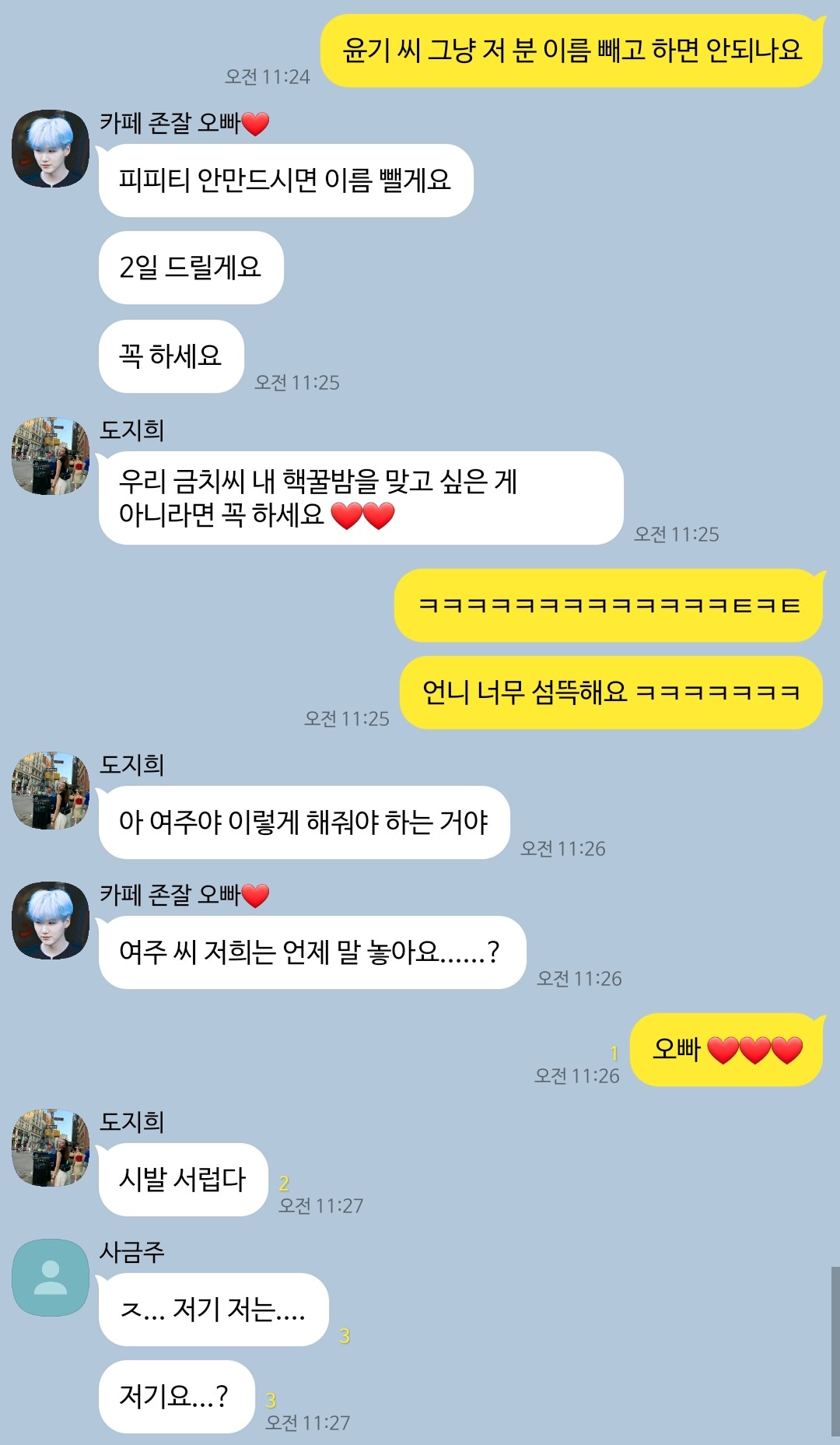Open 카페 존잘 오빠's profile picture above '피피티 안만드시면'

pyautogui.click(x=51, y=149)
